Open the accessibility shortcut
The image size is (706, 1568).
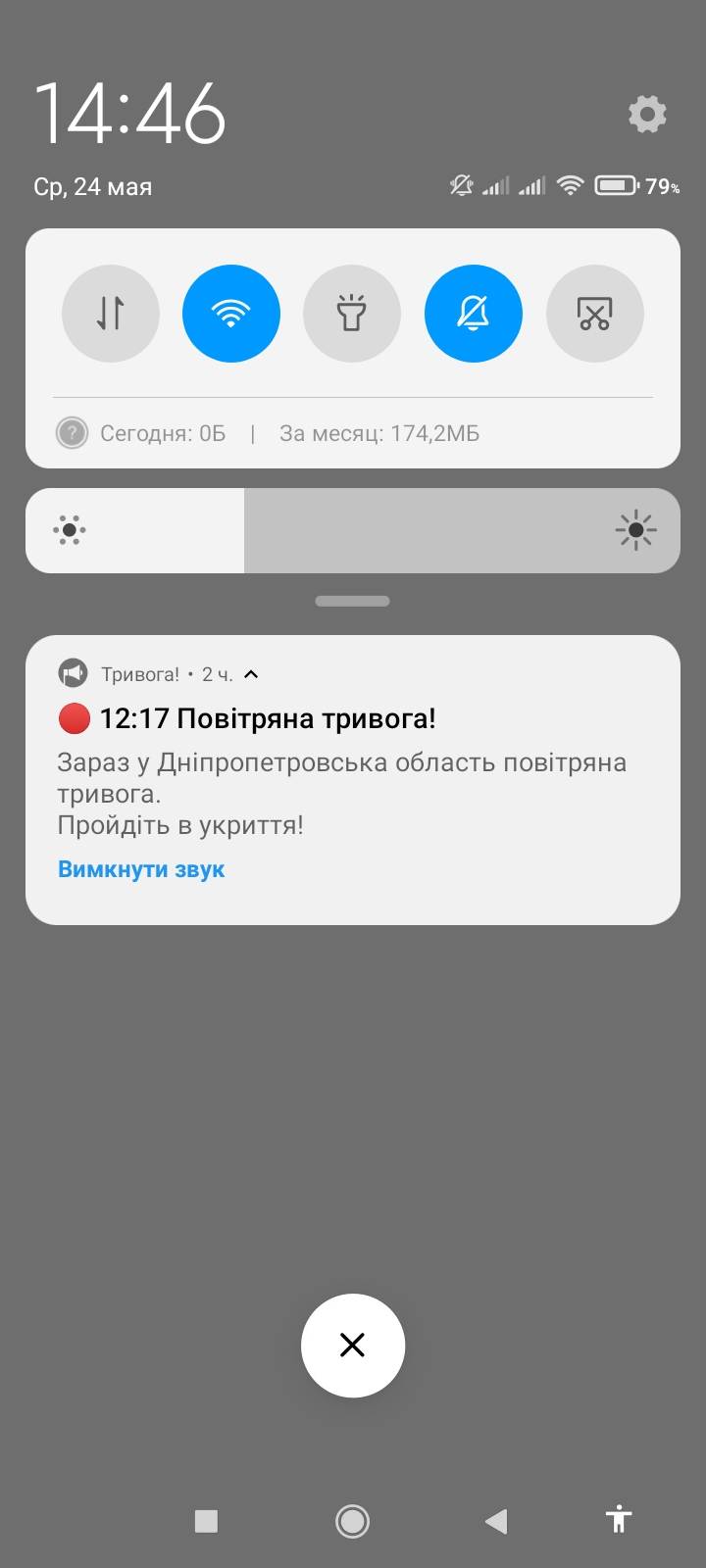pos(618,1519)
